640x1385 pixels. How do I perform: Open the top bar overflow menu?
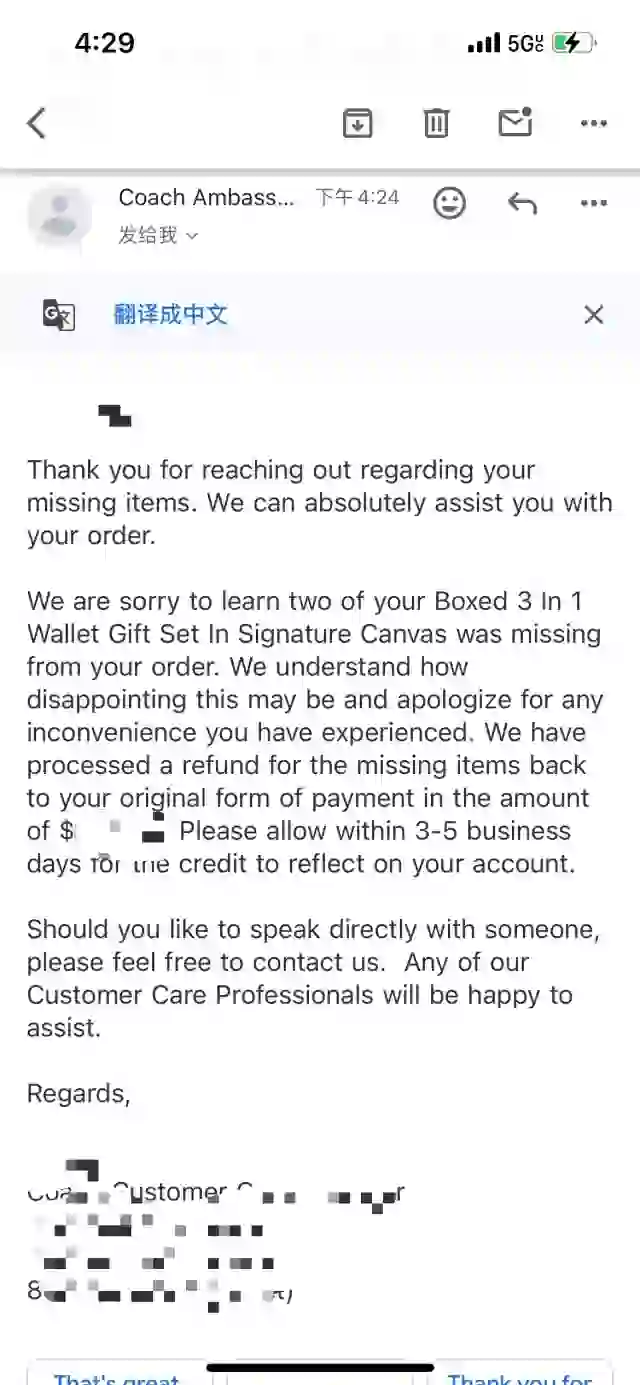coord(594,123)
